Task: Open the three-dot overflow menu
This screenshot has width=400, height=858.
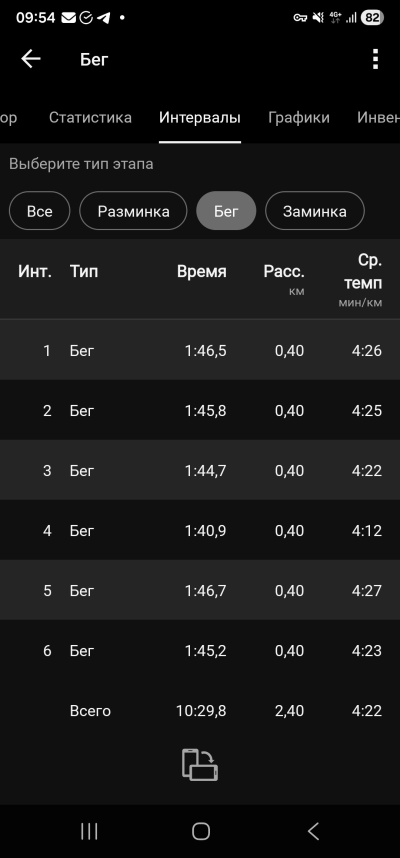Action: click(x=375, y=59)
